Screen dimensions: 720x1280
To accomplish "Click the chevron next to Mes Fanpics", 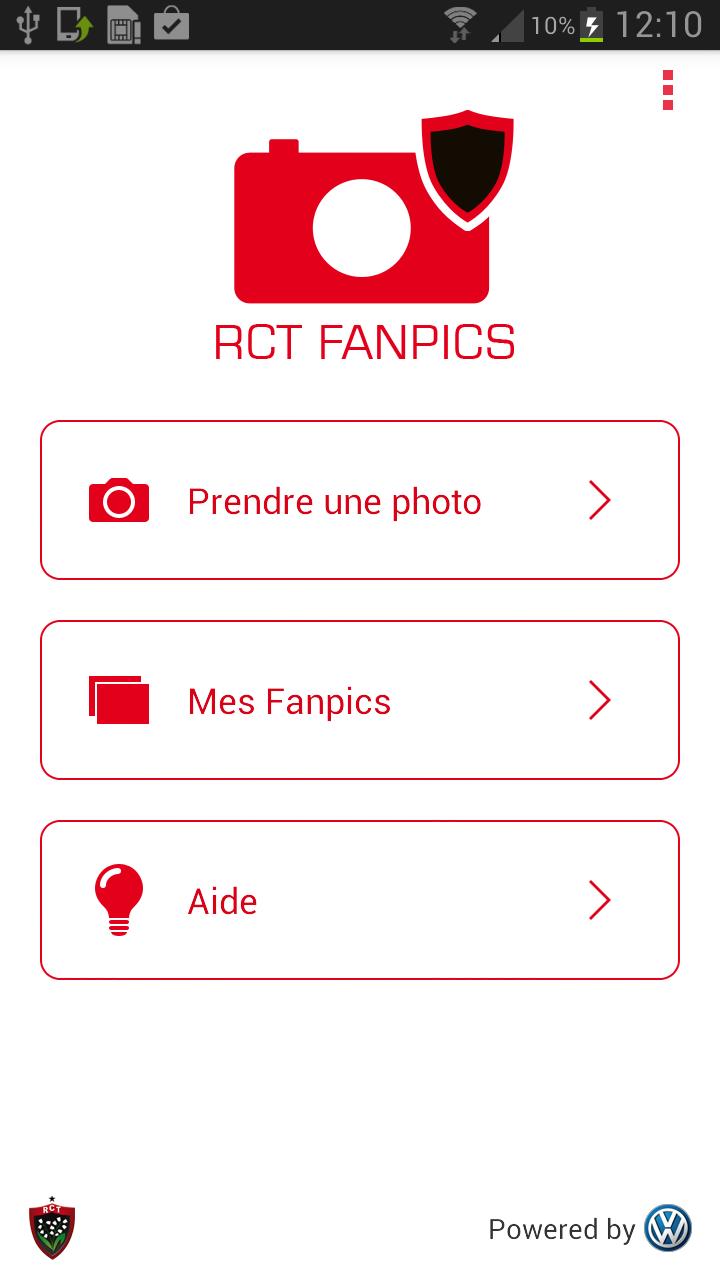I will 599,699.
